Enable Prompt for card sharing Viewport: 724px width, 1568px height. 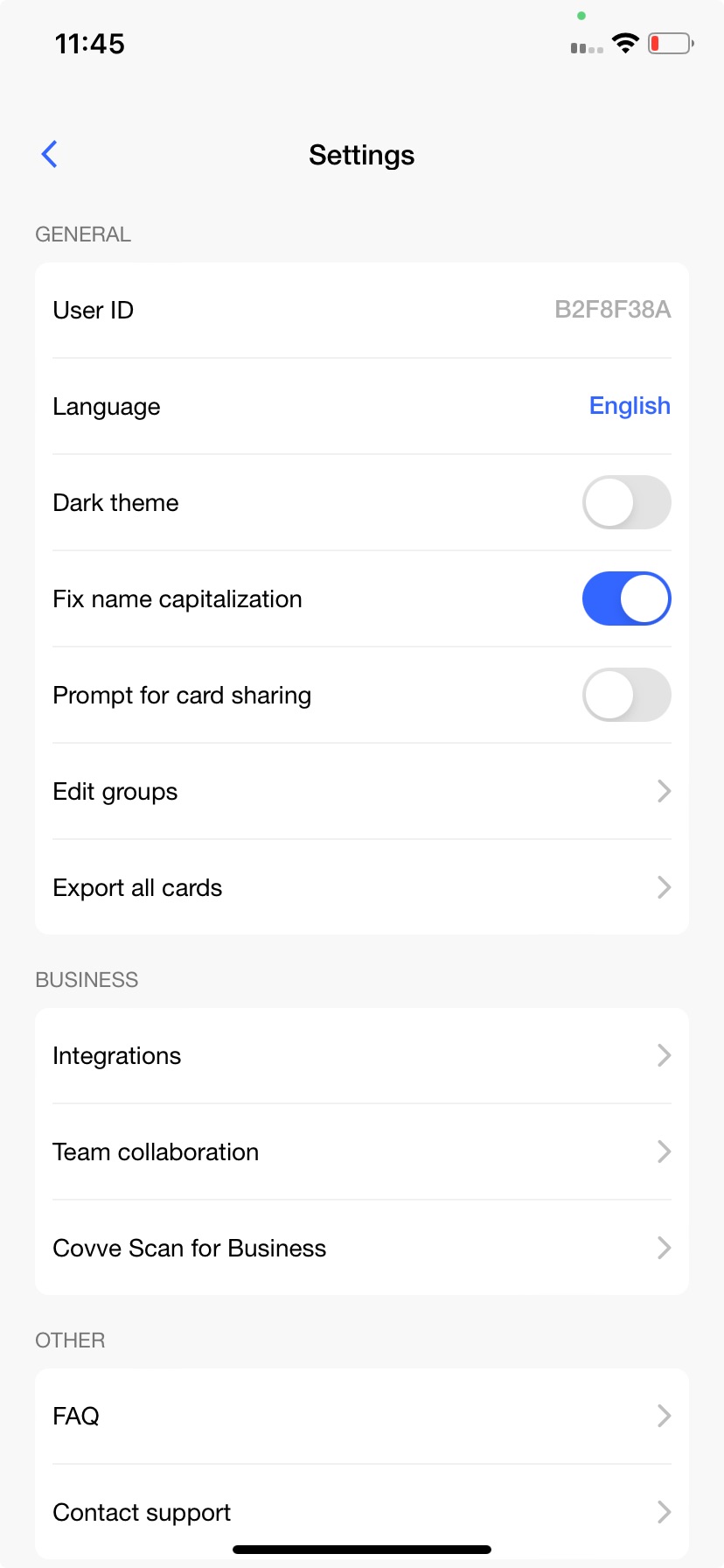[x=626, y=695]
